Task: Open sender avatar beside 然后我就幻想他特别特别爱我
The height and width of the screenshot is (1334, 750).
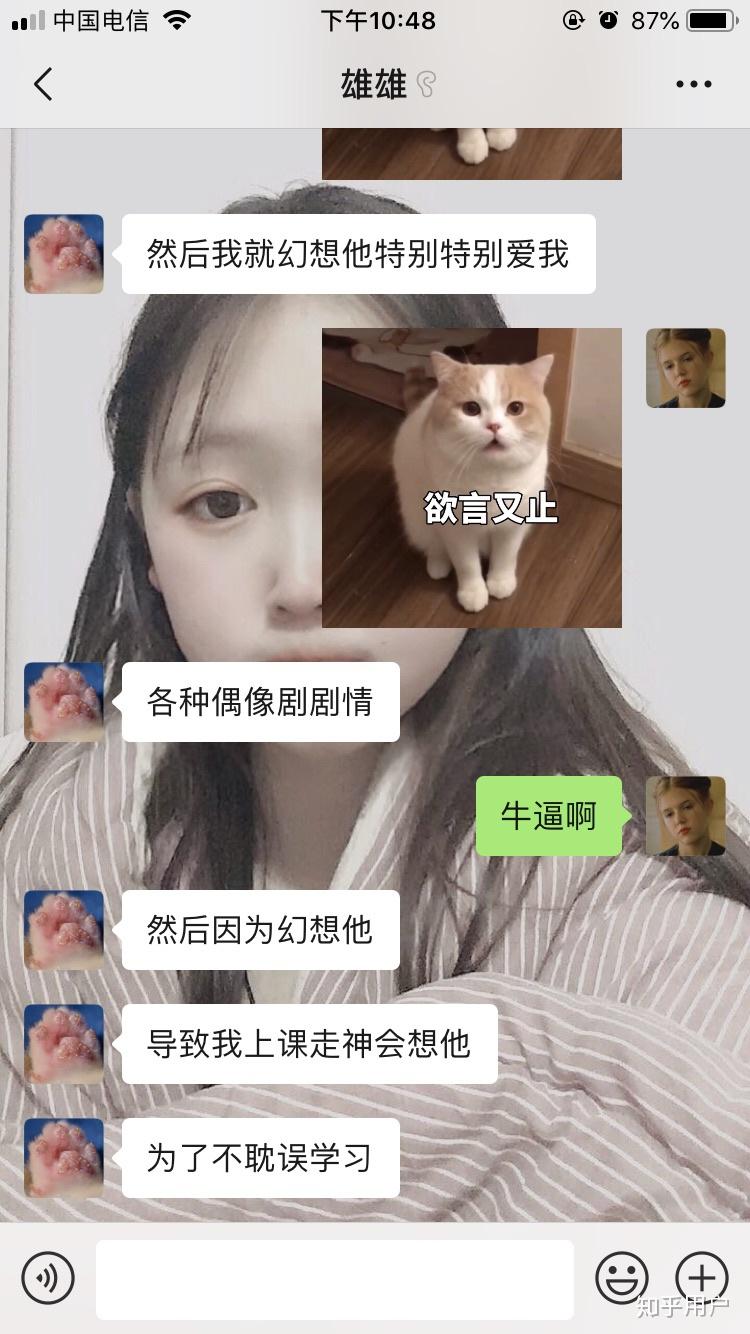Action: coord(64,254)
